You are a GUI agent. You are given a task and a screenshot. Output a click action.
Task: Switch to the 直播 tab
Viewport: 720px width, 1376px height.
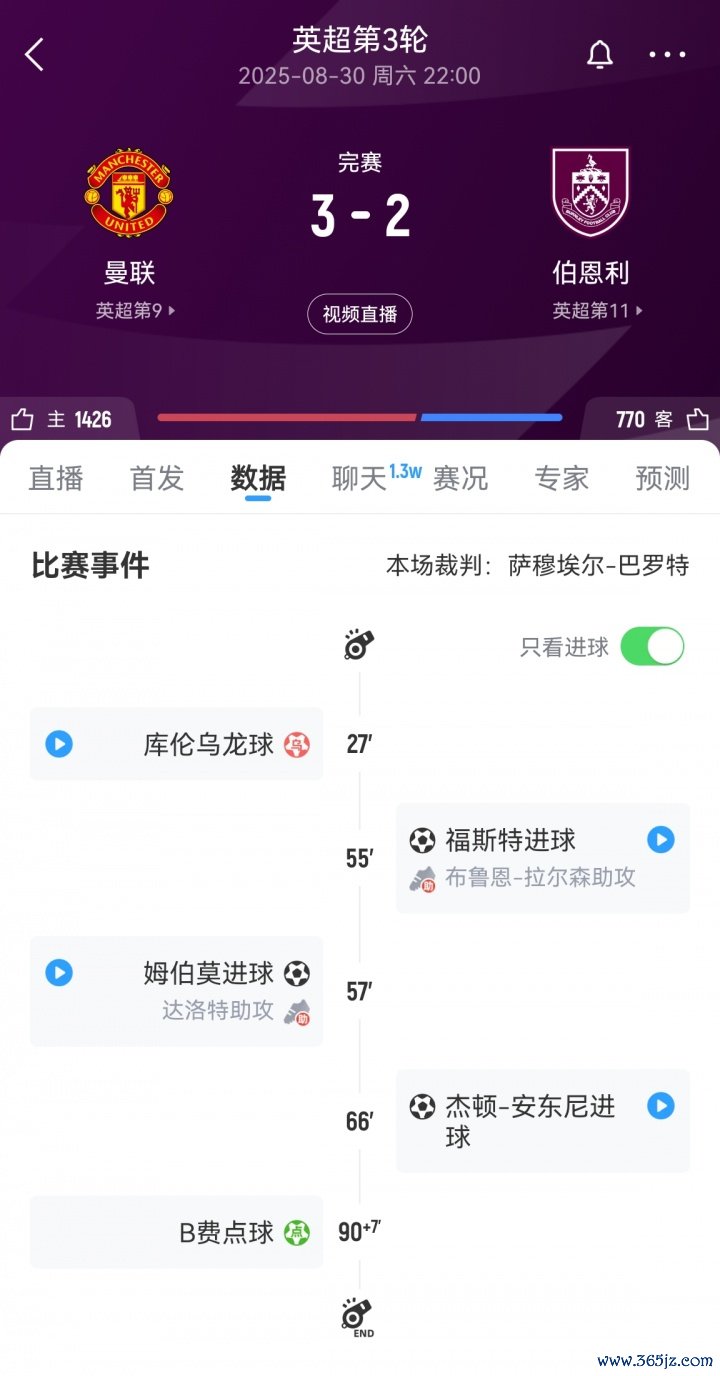[x=56, y=478]
